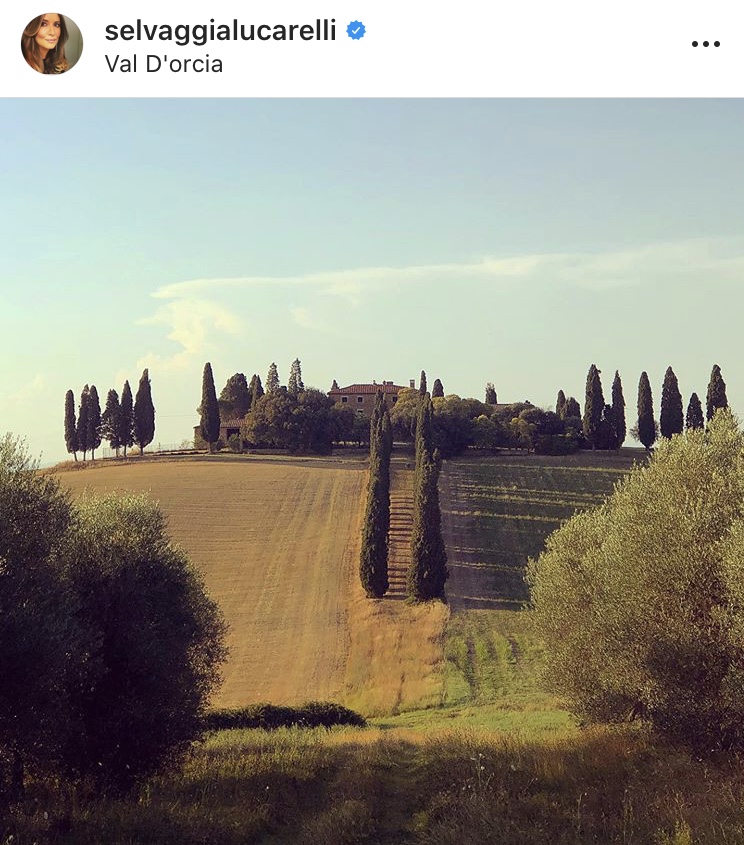Open the post's three-dot options menu
Viewport: 744px width, 845px height.
click(705, 44)
